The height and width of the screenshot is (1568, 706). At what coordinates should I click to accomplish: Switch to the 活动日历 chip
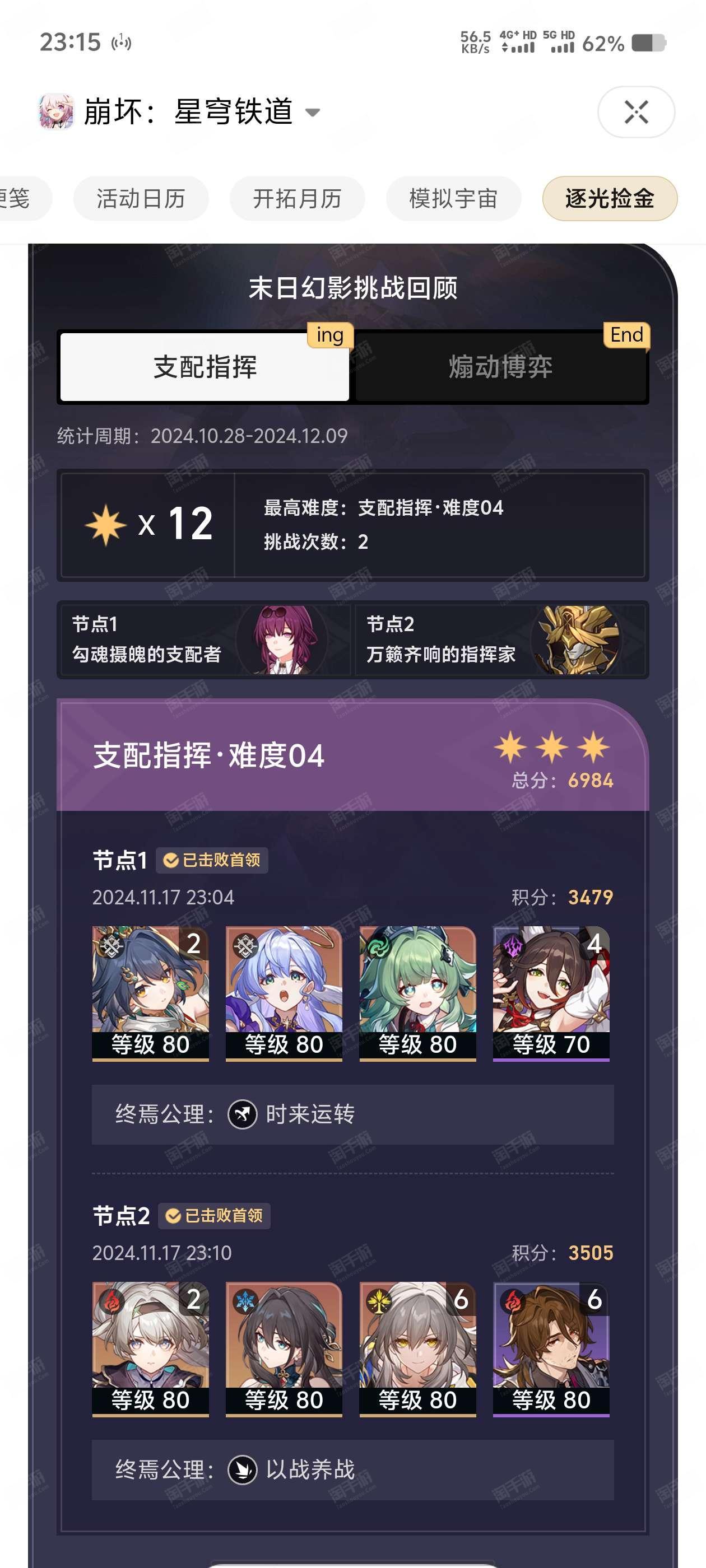(x=141, y=198)
